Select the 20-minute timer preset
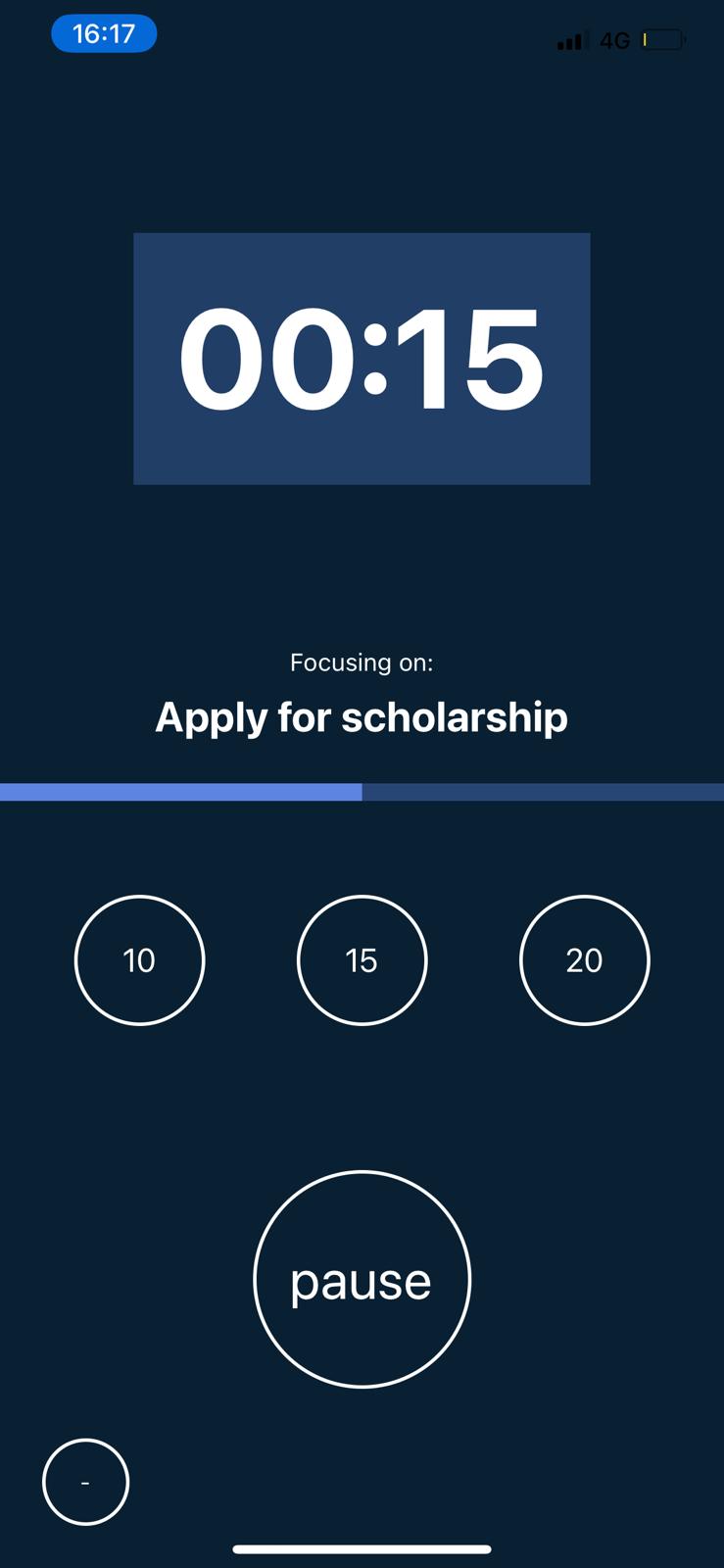 (x=585, y=960)
